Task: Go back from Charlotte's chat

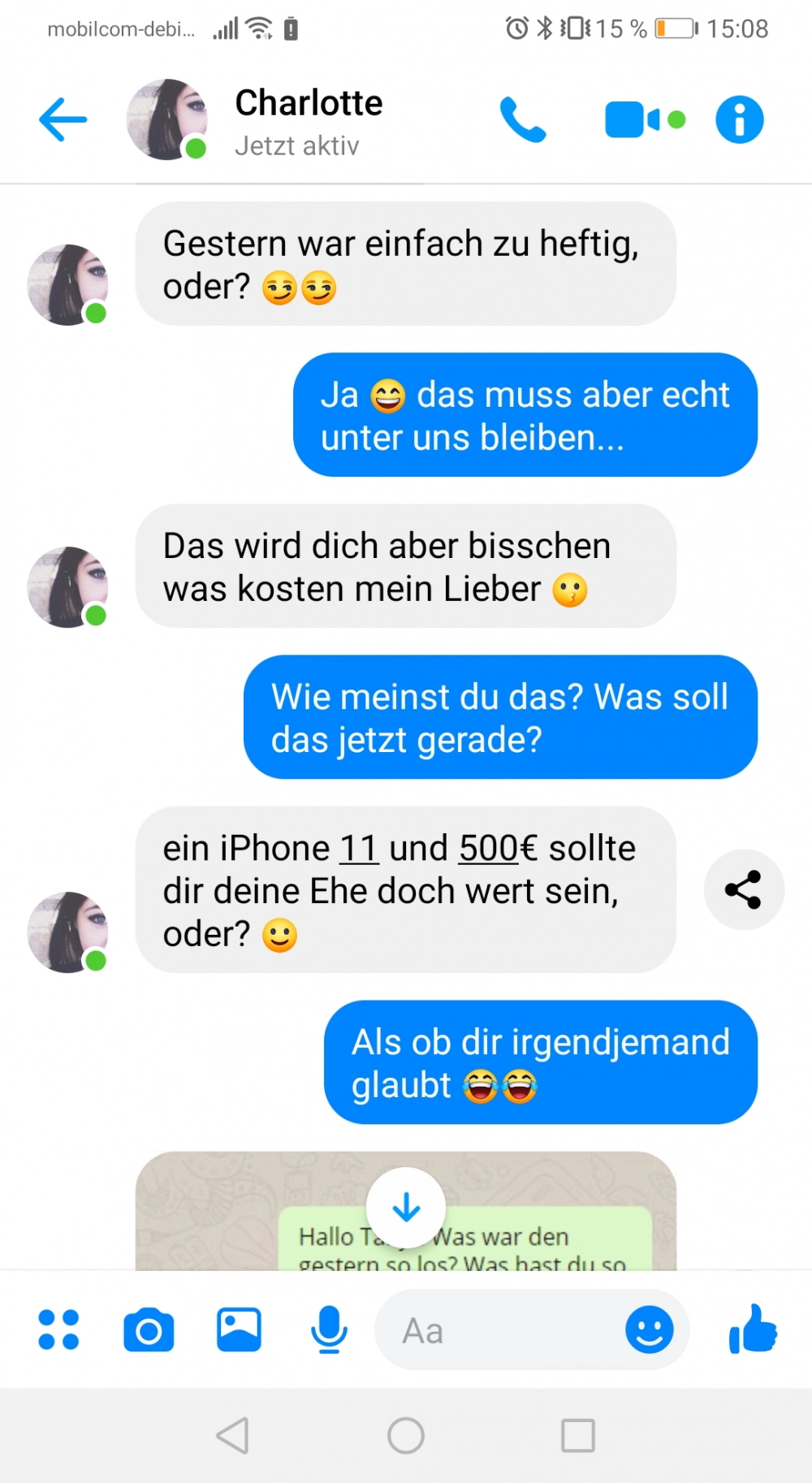Action: click(x=63, y=119)
